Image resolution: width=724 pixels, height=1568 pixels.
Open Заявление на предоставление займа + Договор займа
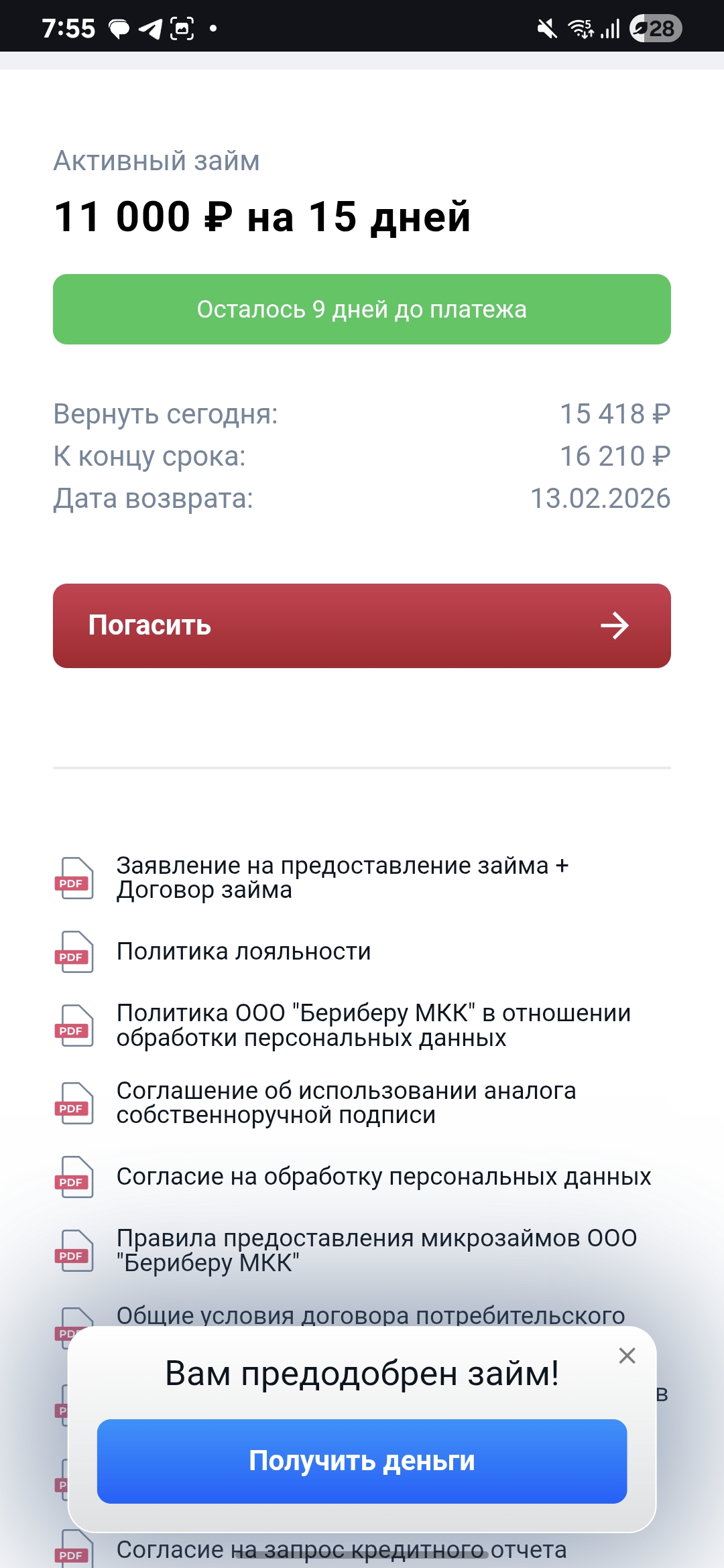pos(342,878)
